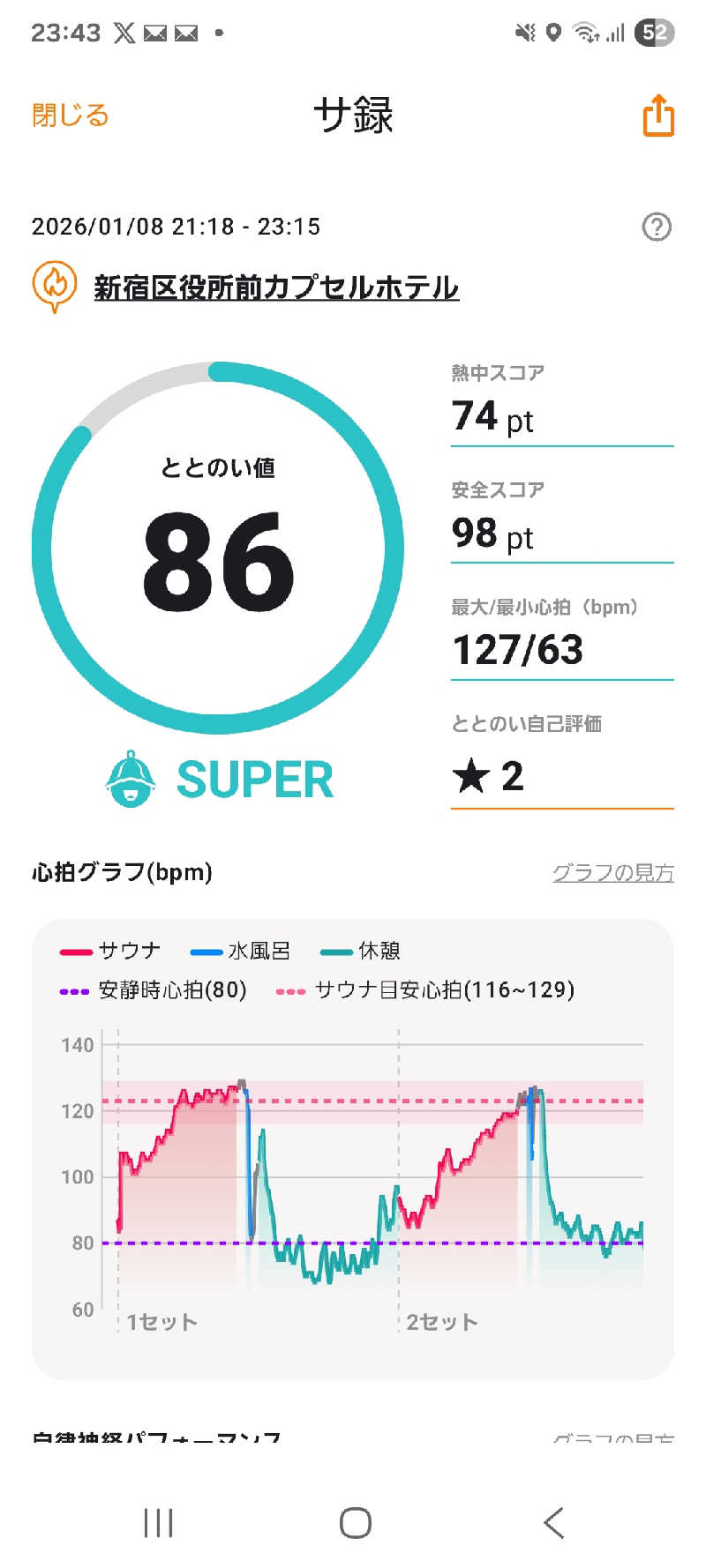Open 新宿区役所前カプセルホテル facility link
The image size is (706, 1568).
click(x=276, y=287)
